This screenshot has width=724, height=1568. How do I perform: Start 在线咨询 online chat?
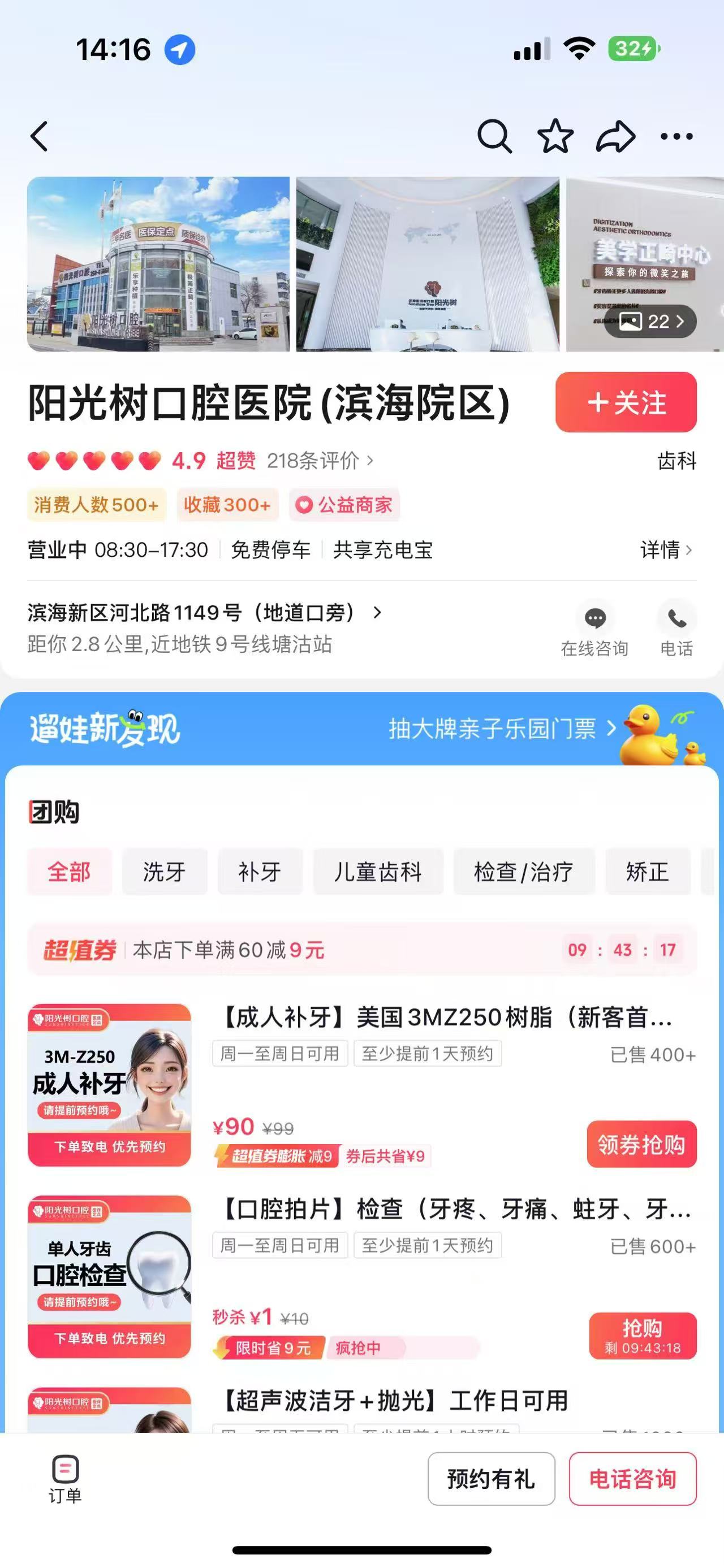(594, 629)
